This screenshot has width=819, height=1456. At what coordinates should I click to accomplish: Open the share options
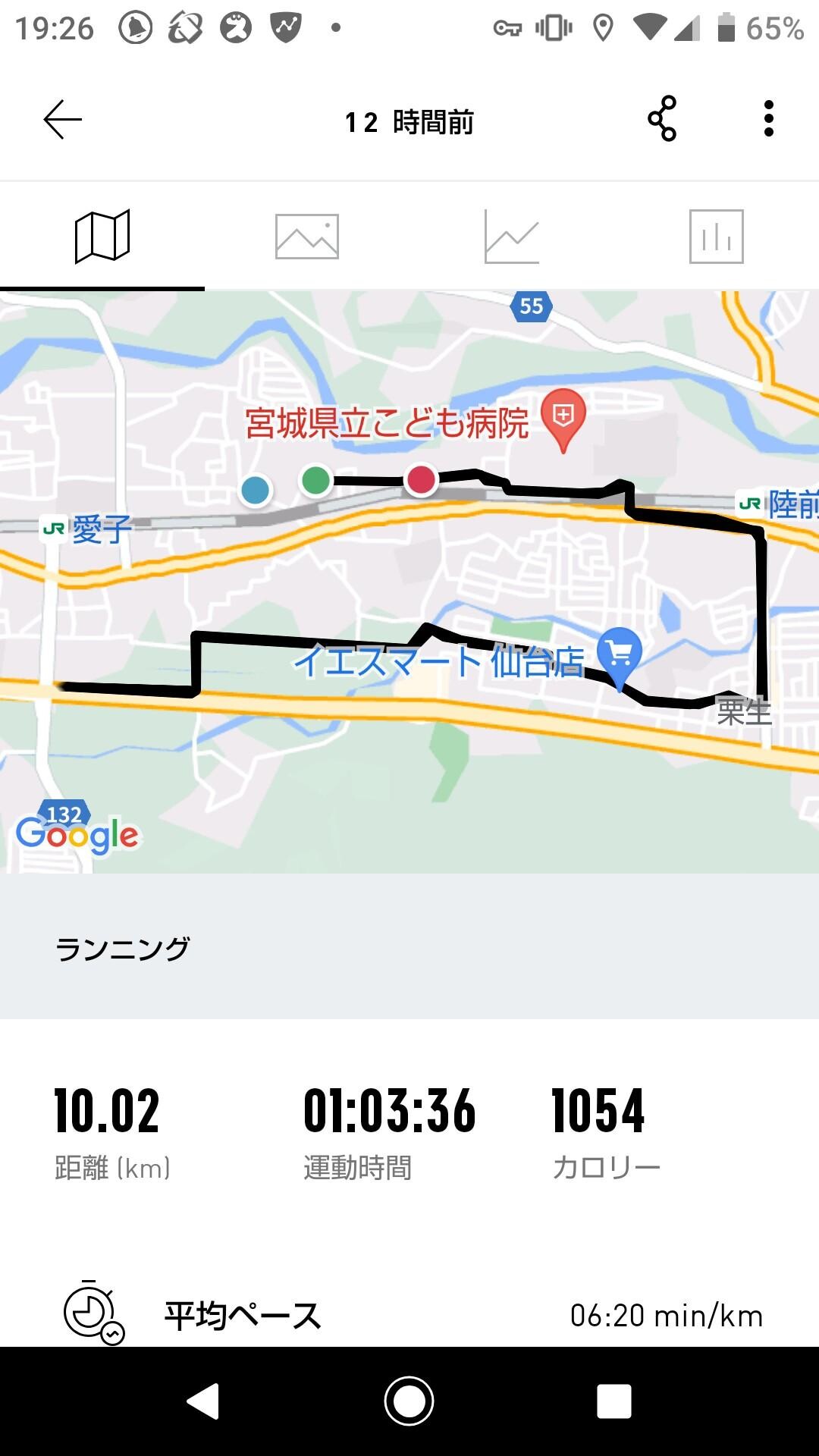point(661,120)
